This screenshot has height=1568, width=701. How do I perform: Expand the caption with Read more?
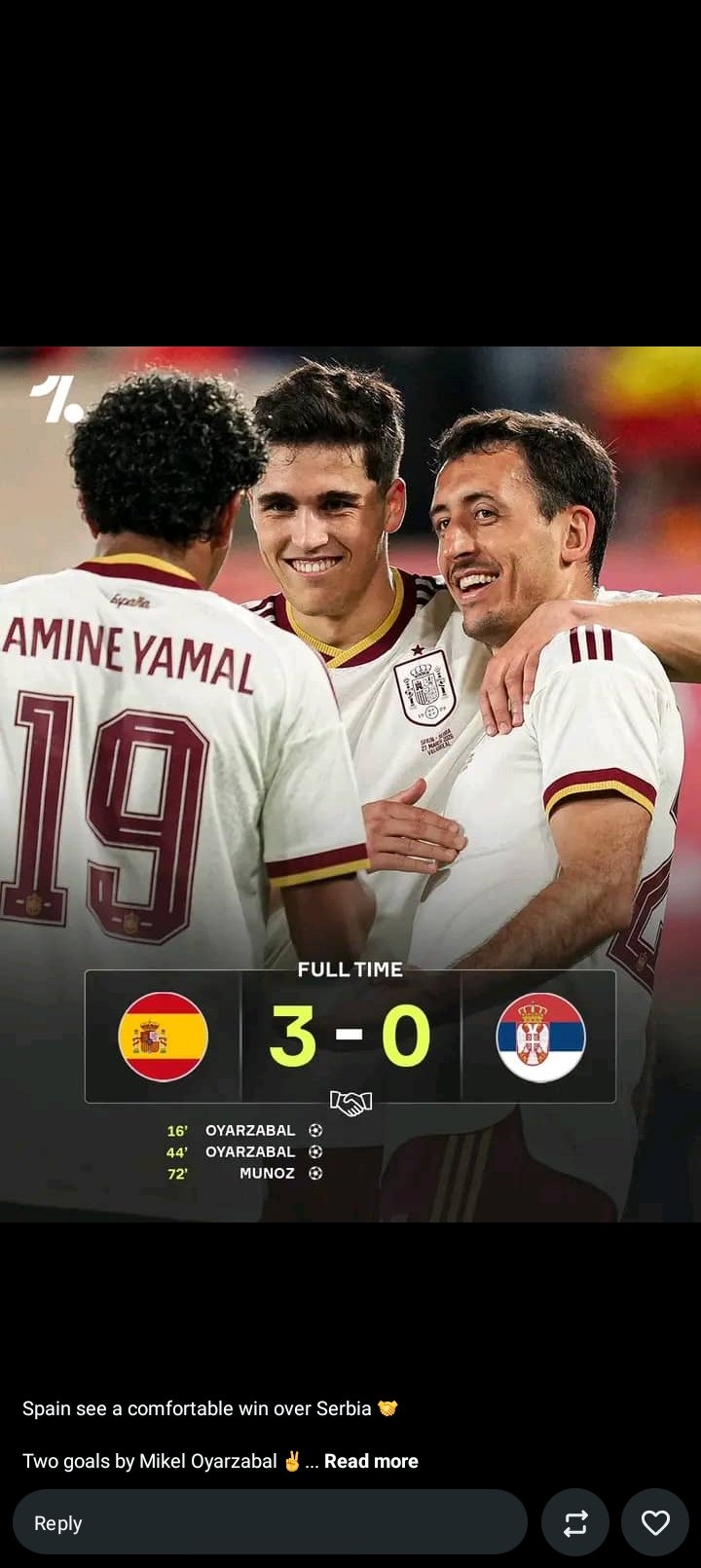[x=371, y=1461]
